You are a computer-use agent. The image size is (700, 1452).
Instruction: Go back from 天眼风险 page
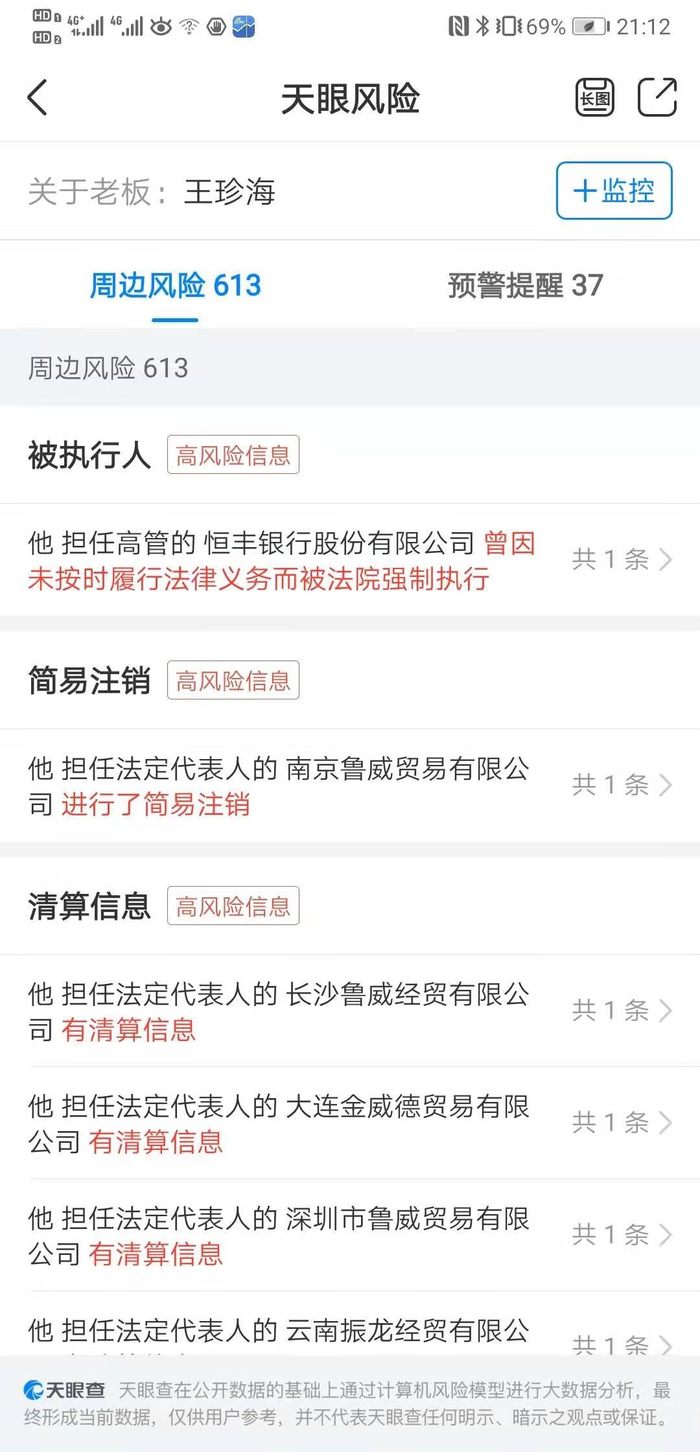(x=38, y=98)
